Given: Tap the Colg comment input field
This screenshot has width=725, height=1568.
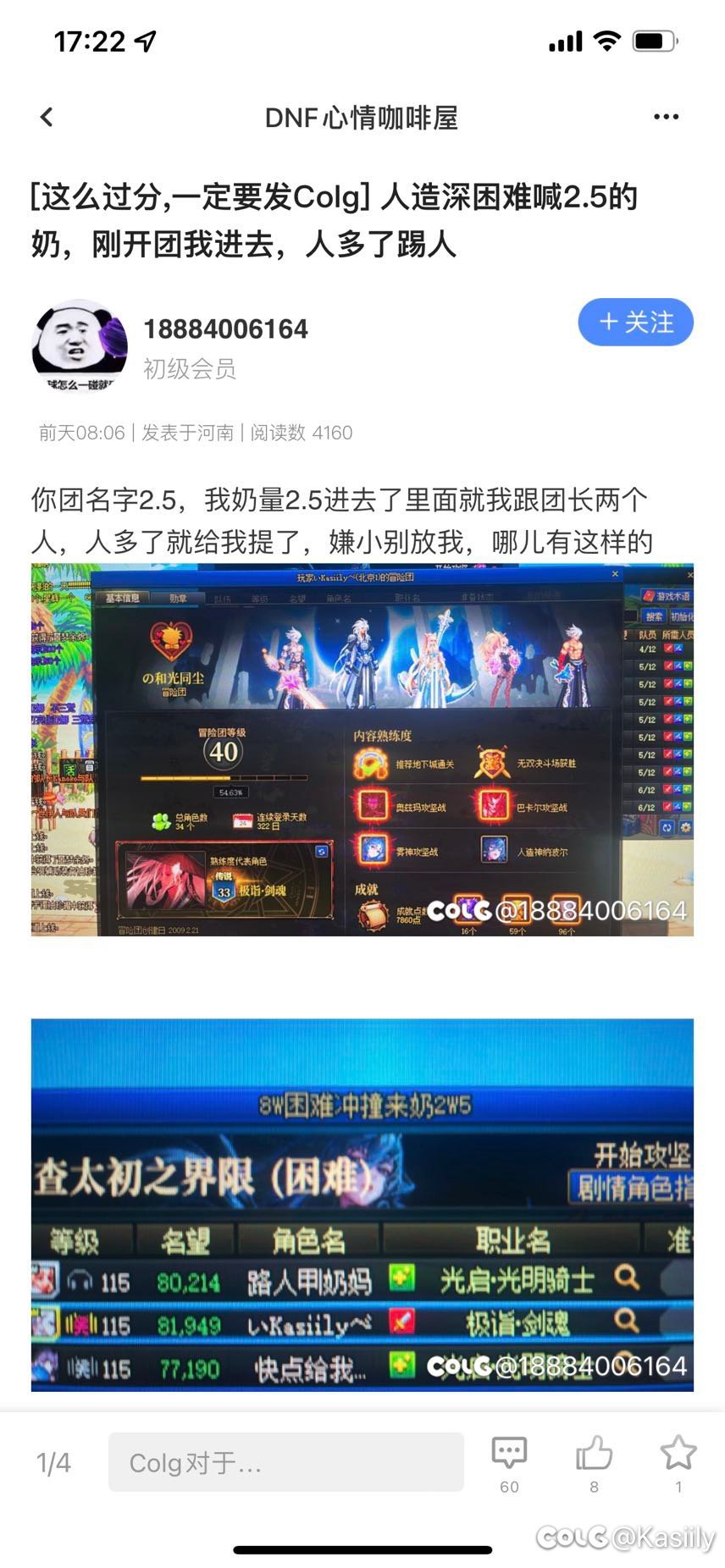Looking at the screenshot, I should tap(285, 1462).
